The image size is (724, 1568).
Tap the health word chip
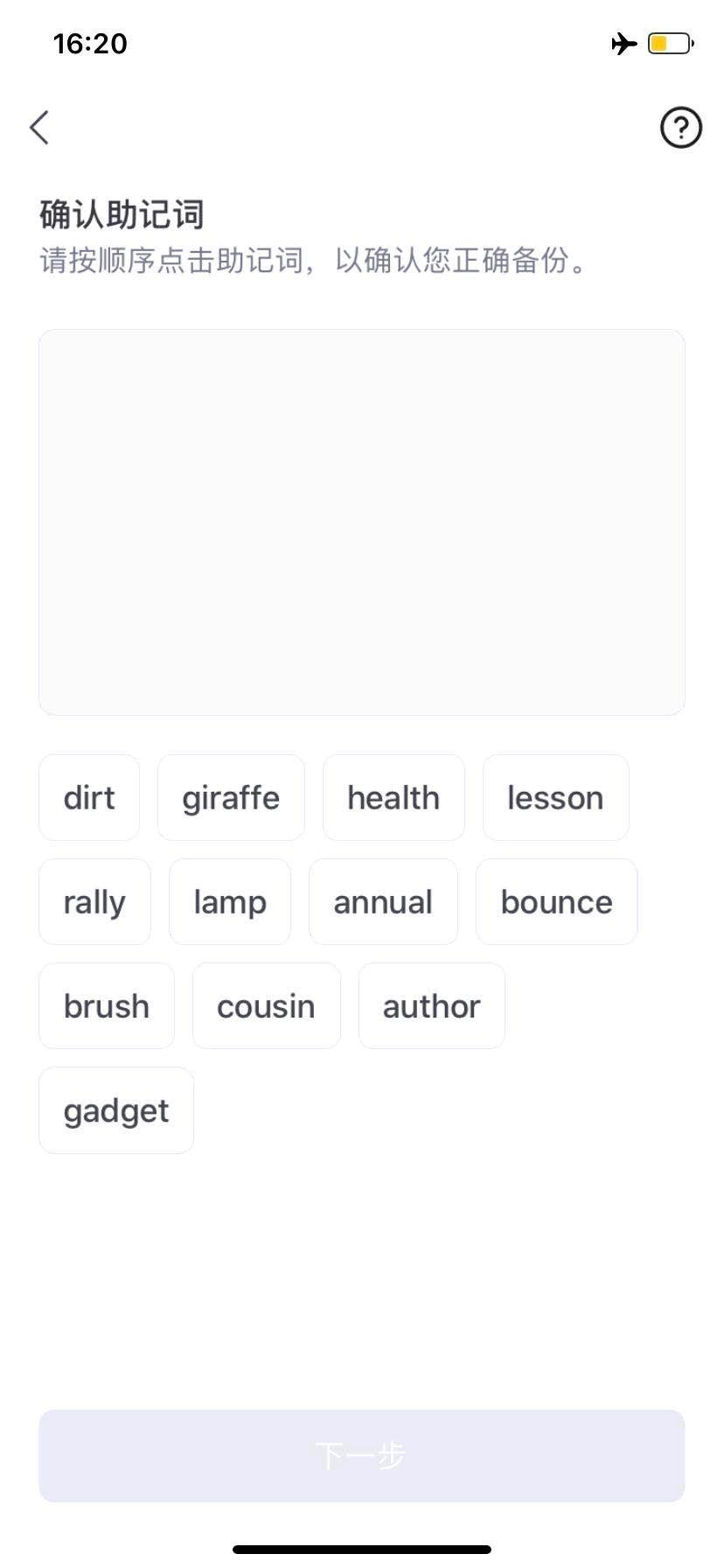(393, 798)
